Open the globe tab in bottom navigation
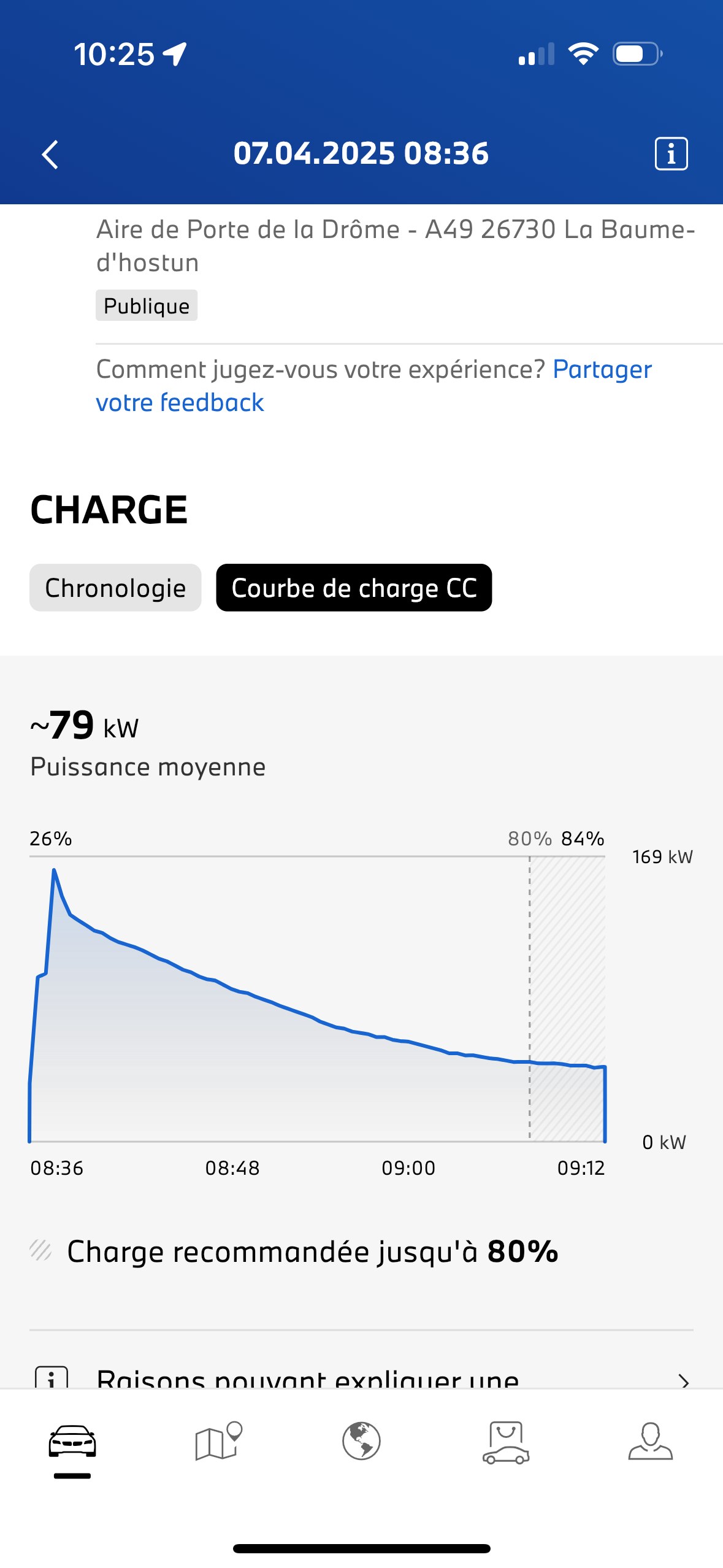 (361, 1442)
